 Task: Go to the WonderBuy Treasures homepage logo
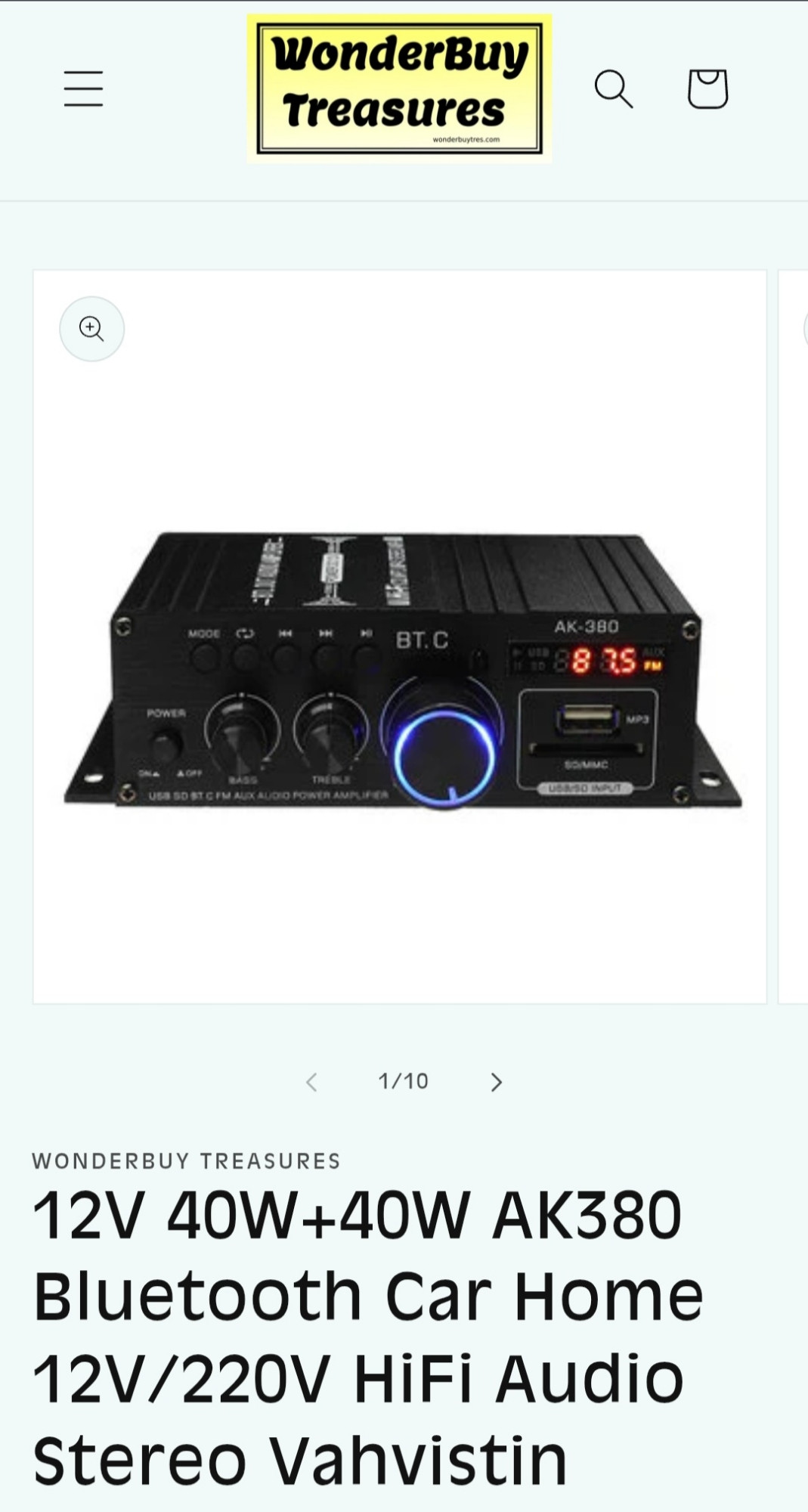(x=399, y=88)
